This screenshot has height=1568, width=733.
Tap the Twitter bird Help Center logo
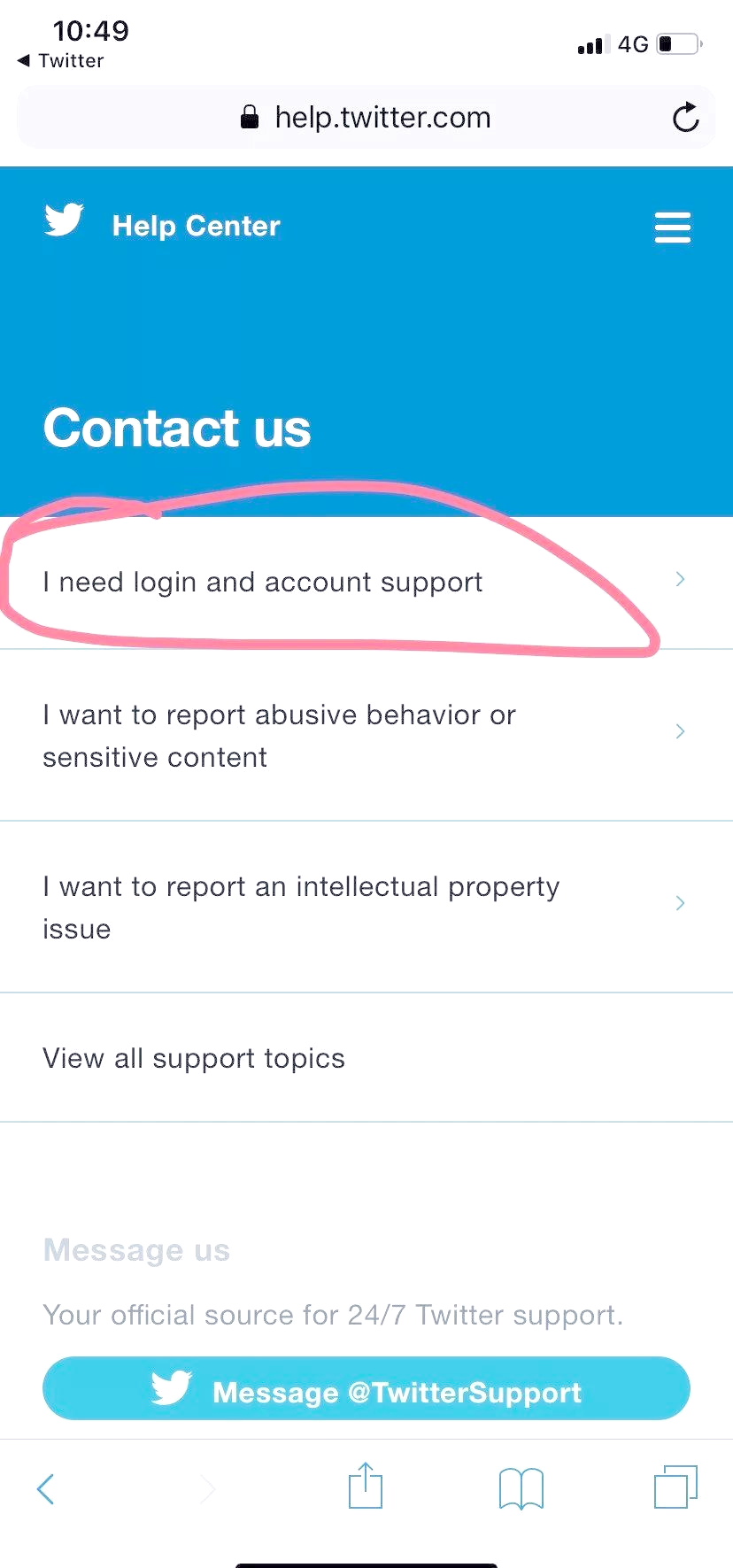64,220
